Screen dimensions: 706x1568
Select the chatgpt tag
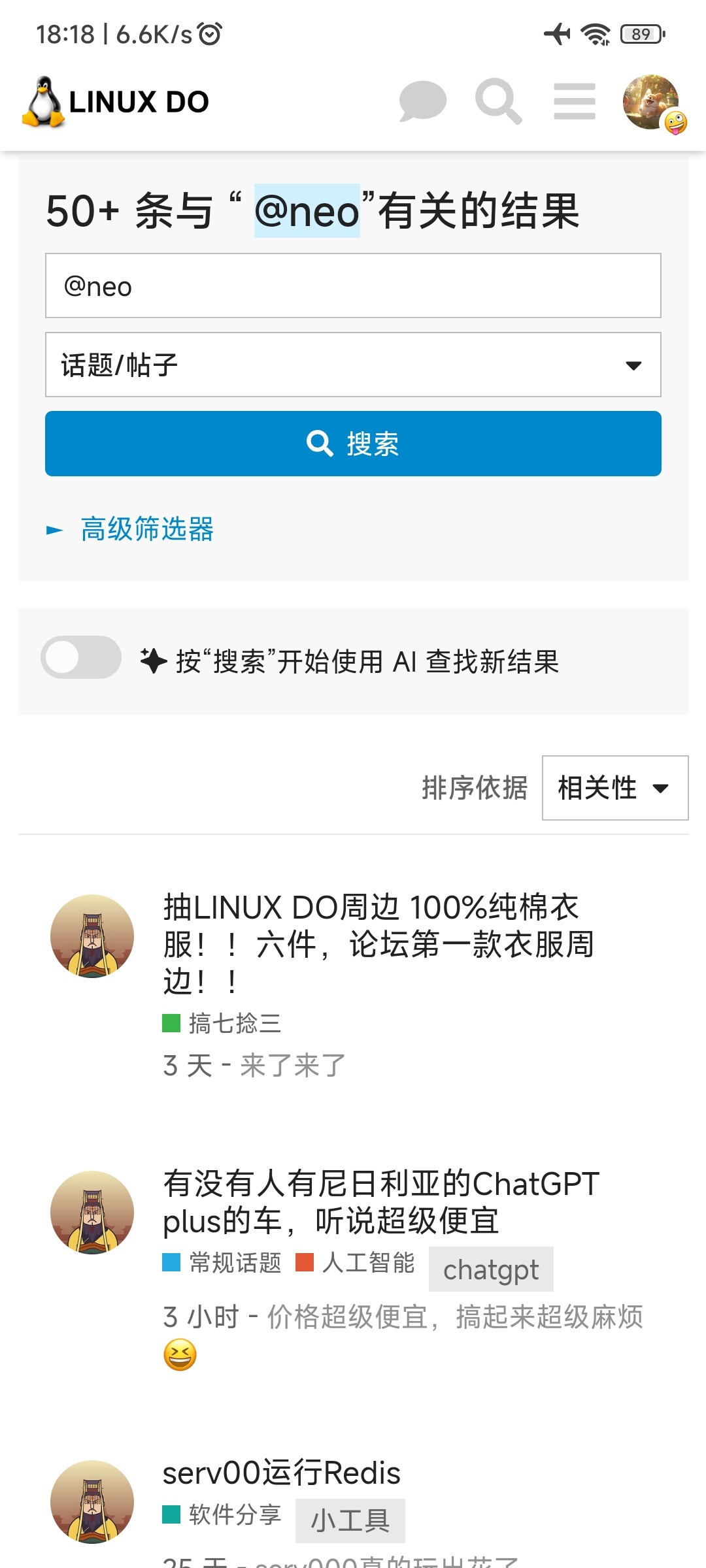coord(491,1269)
